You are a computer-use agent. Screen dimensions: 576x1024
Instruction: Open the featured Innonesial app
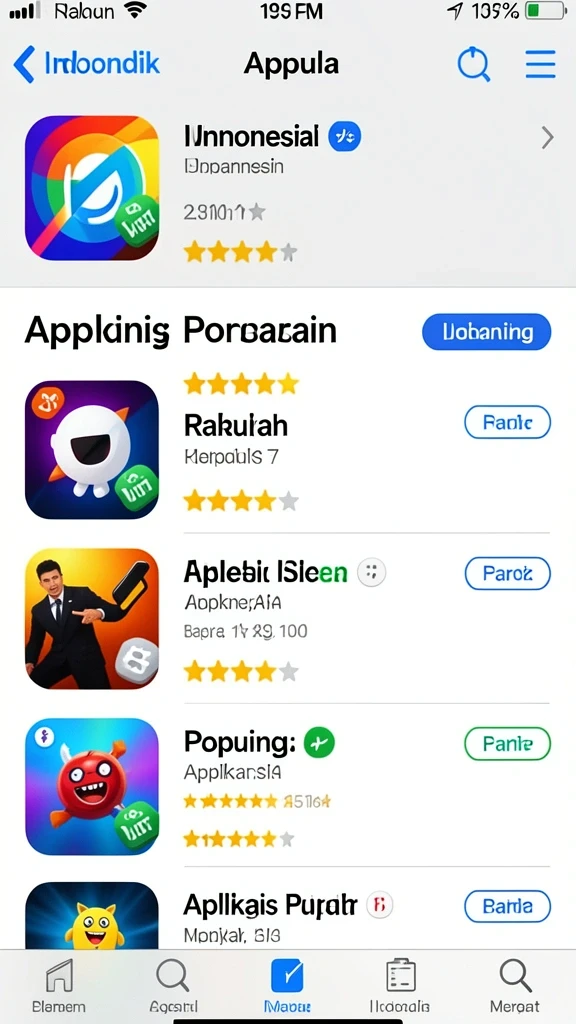coord(288,188)
